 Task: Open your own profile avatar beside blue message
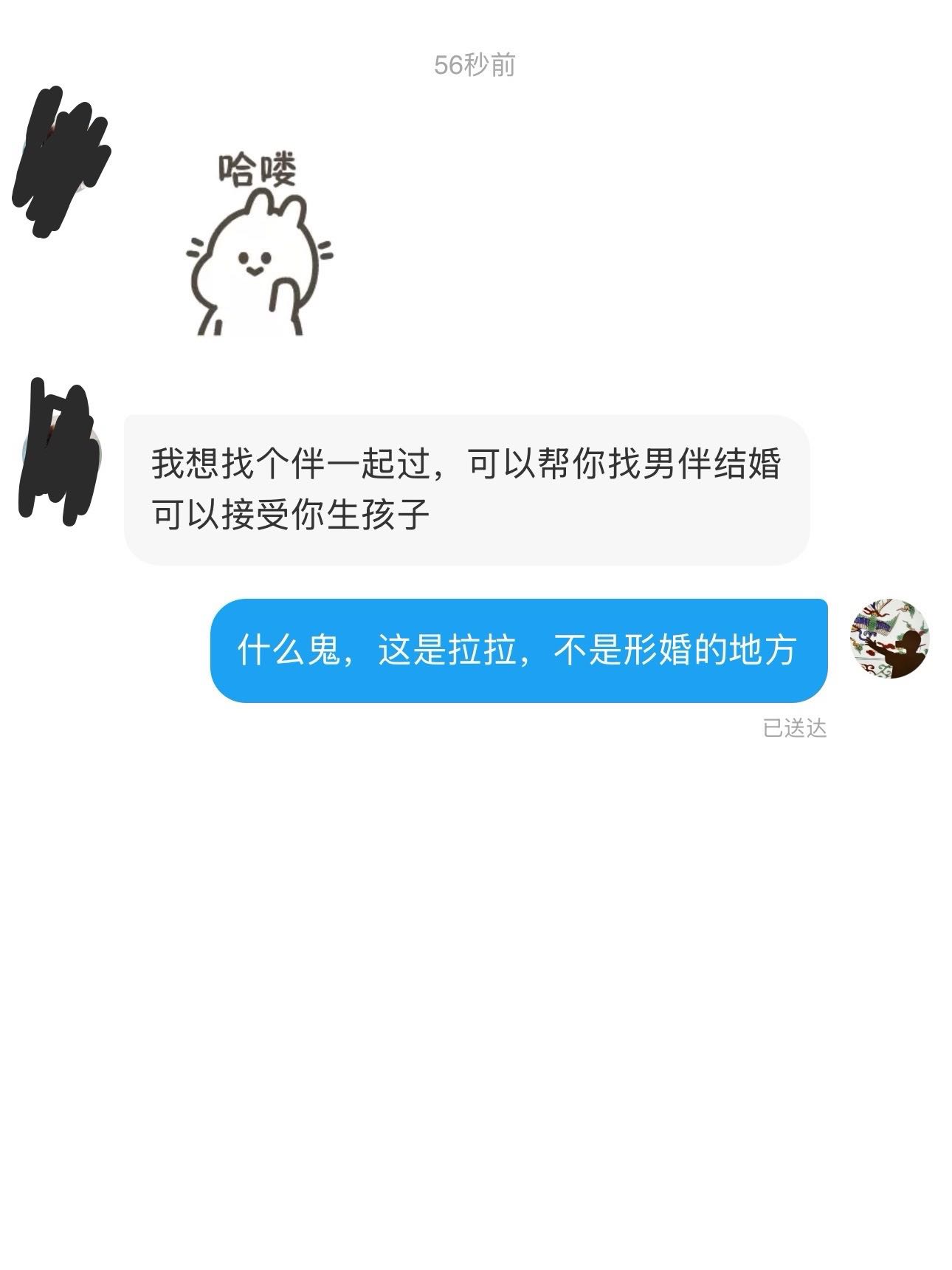(x=889, y=639)
